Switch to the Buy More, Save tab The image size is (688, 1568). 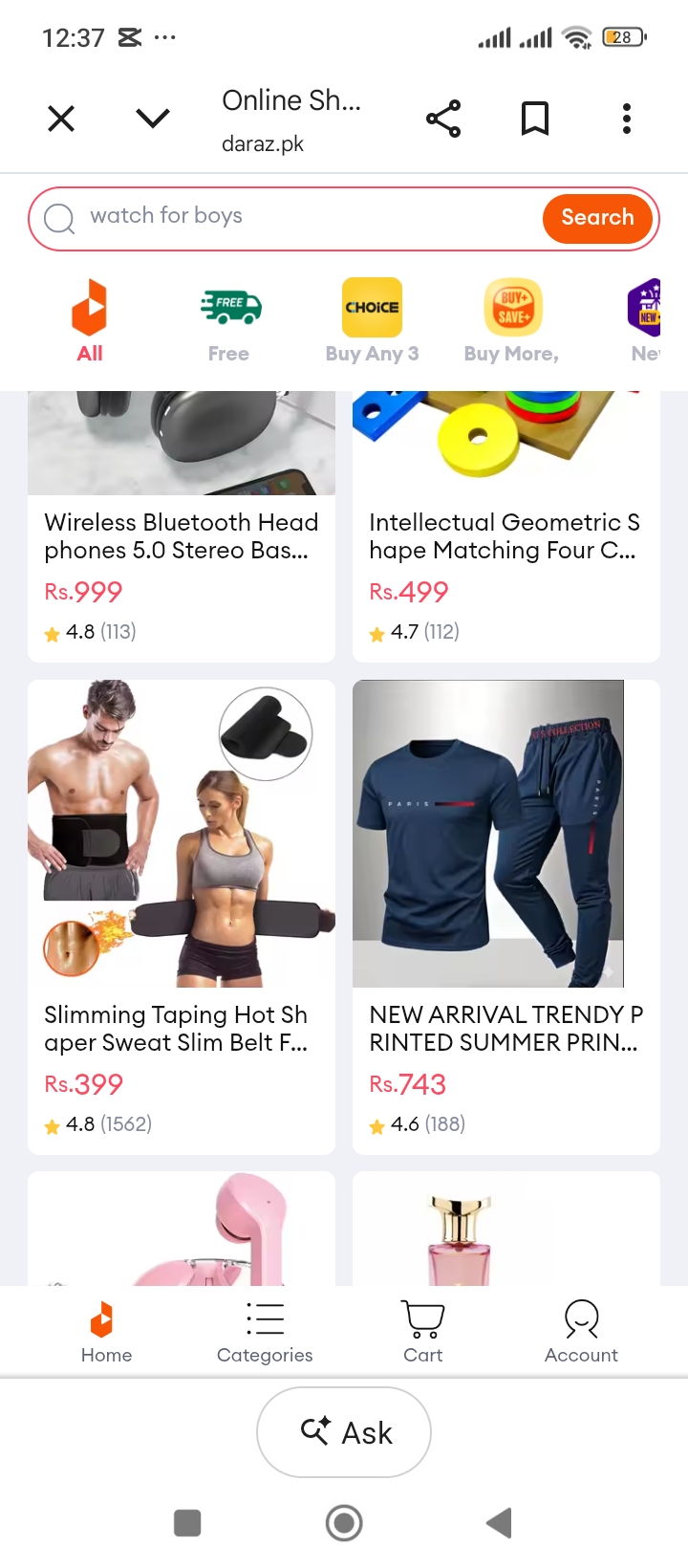point(512,321)
